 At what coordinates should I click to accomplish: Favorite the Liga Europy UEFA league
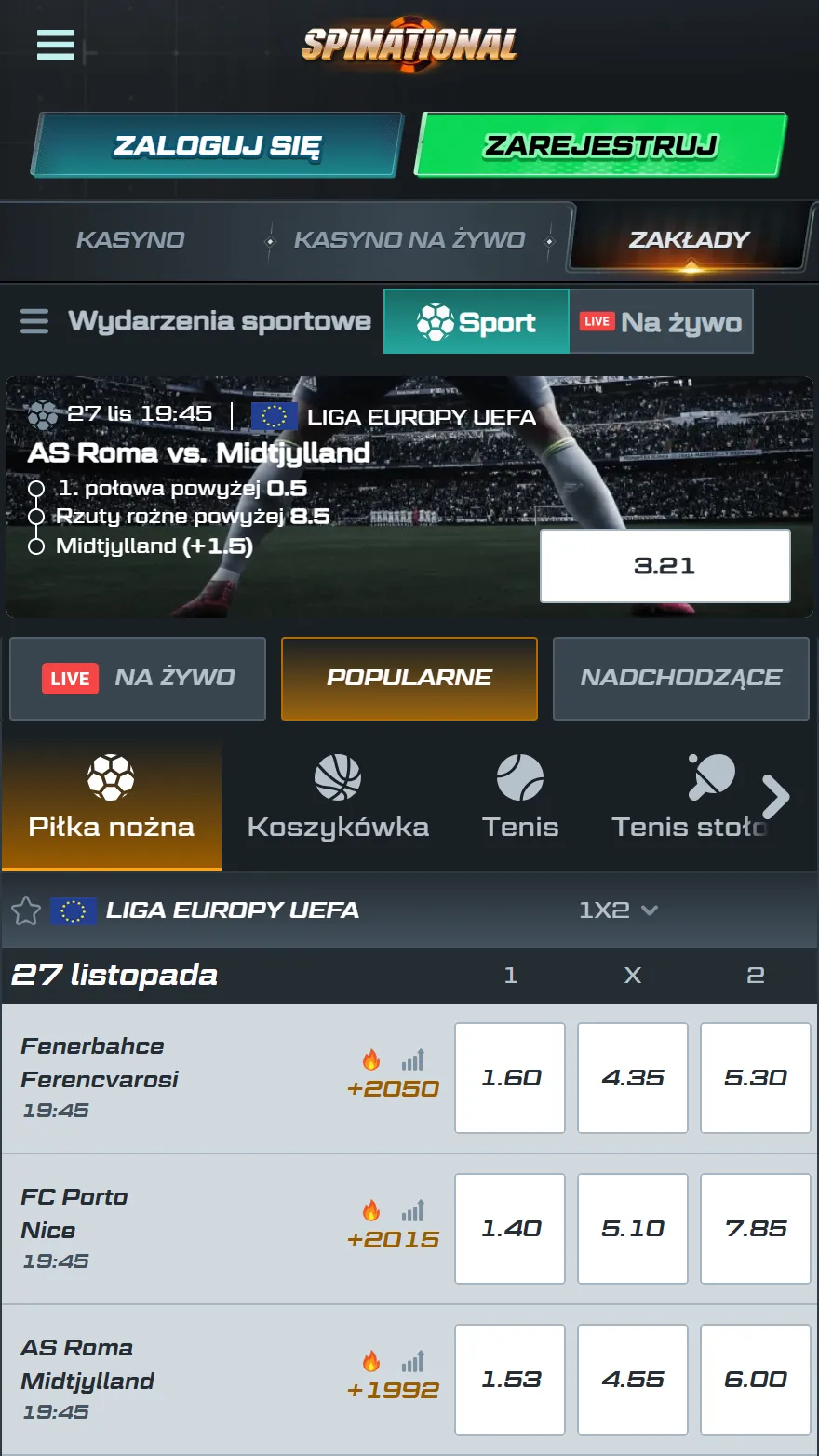click(x=26, y=910)
